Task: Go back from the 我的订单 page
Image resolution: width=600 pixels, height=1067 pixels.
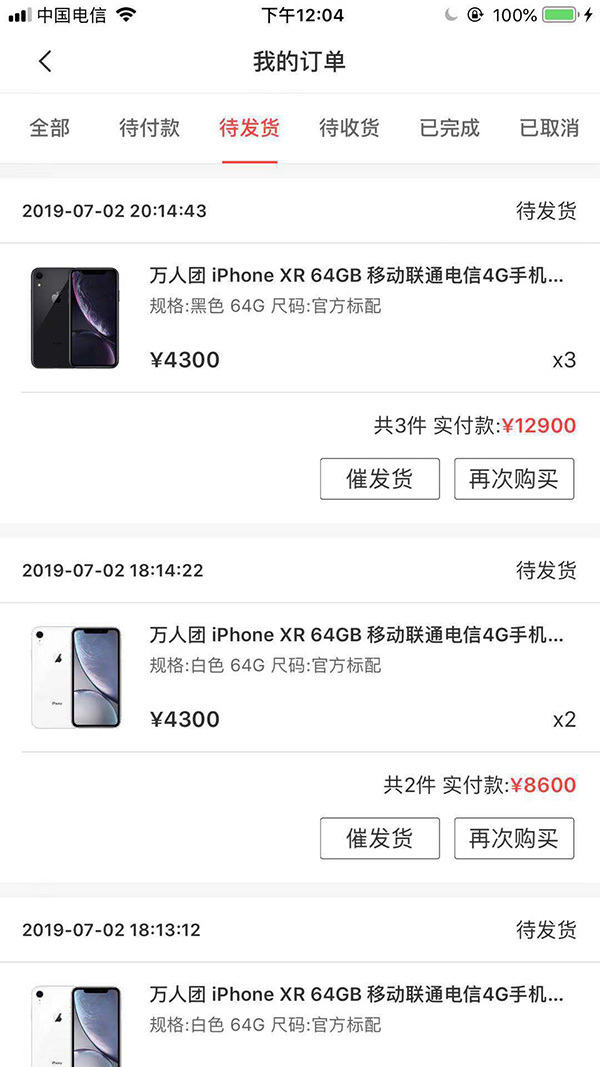Action: click(45, 61)
